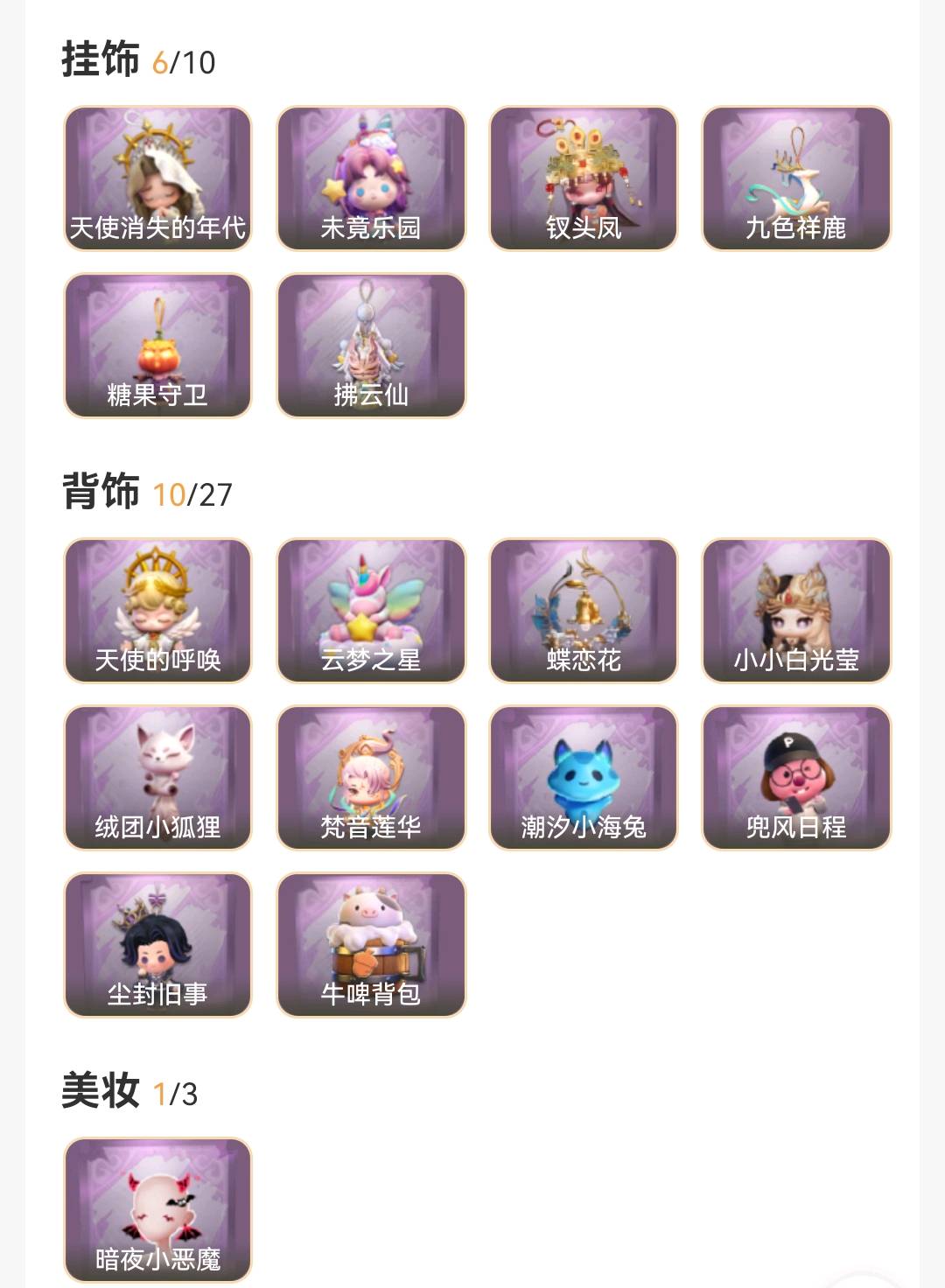
Task: Open the 尘封旧事 back accessory
Action: [x=157, y=945]
